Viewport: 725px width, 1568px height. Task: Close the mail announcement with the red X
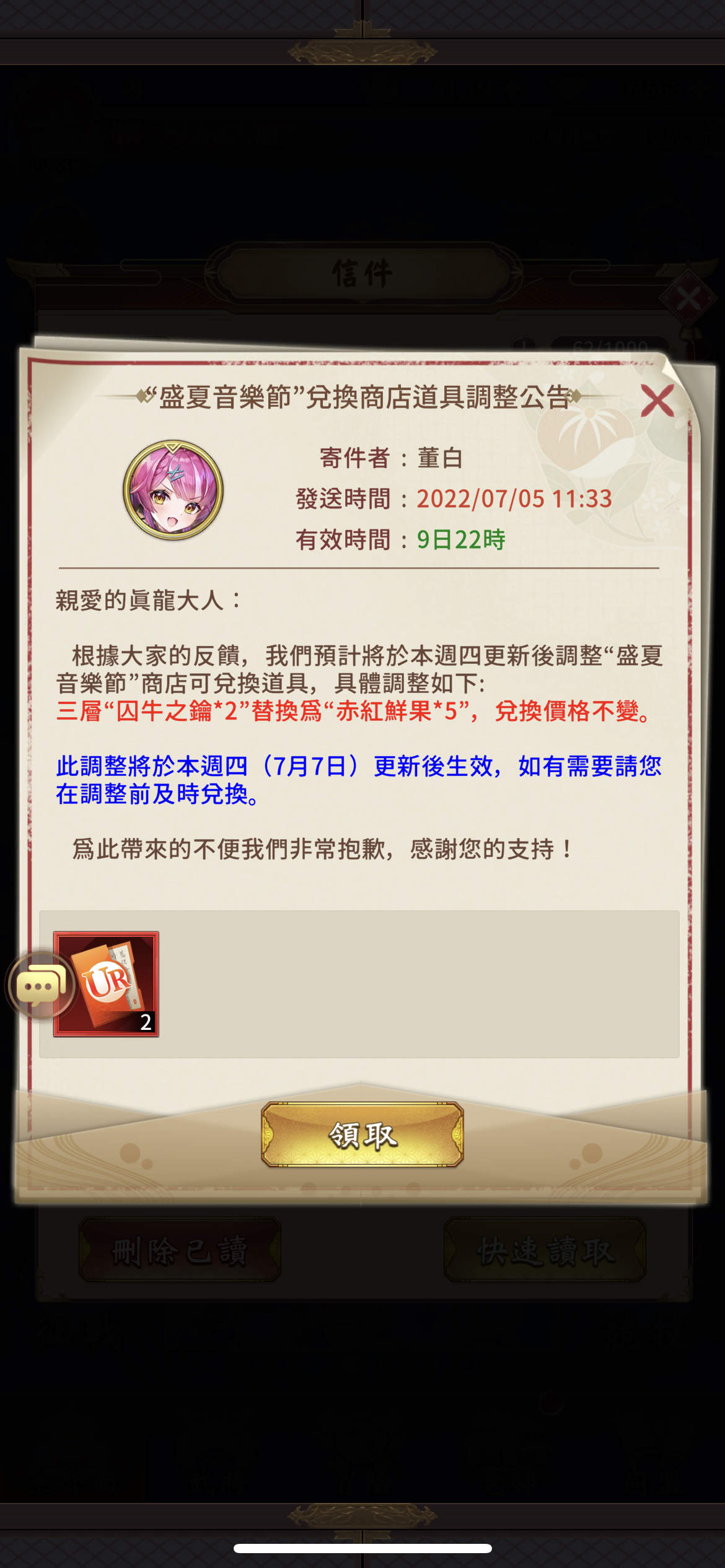[x=657, y=401]
